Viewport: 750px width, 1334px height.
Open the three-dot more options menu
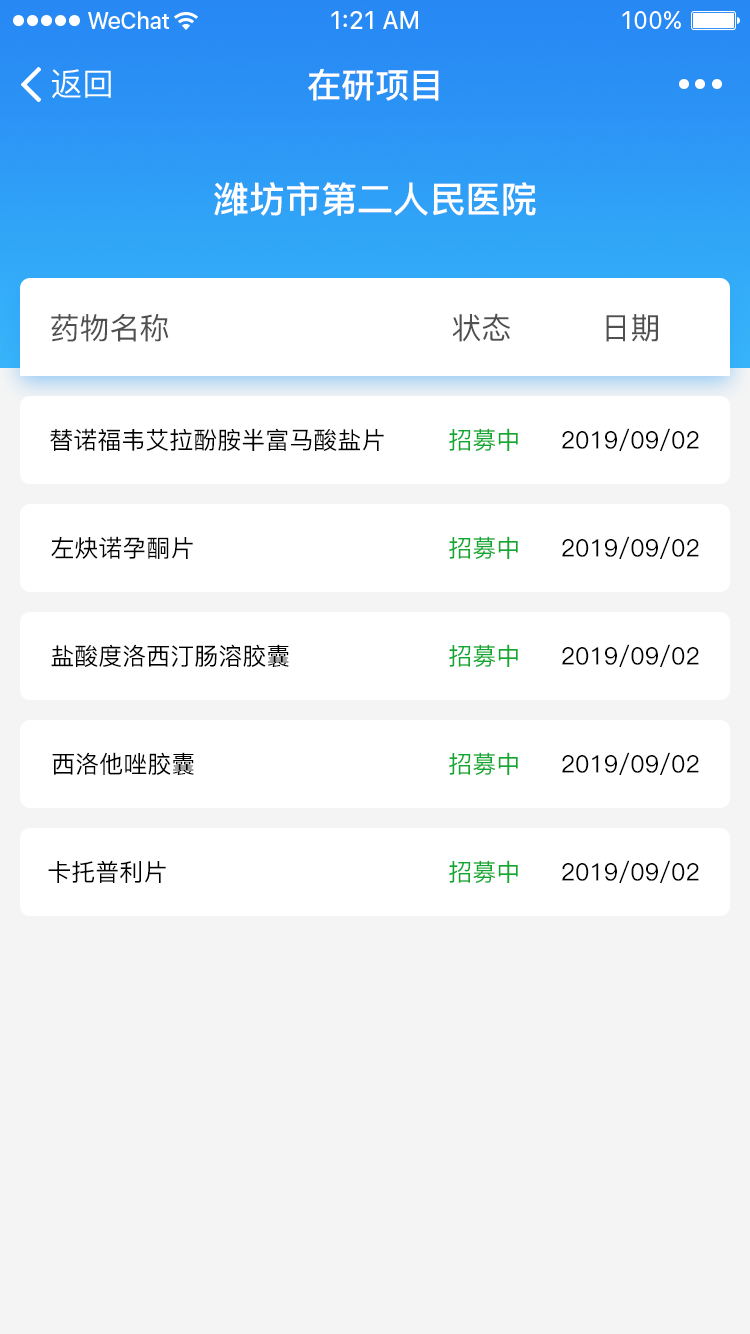coord(700,85)
